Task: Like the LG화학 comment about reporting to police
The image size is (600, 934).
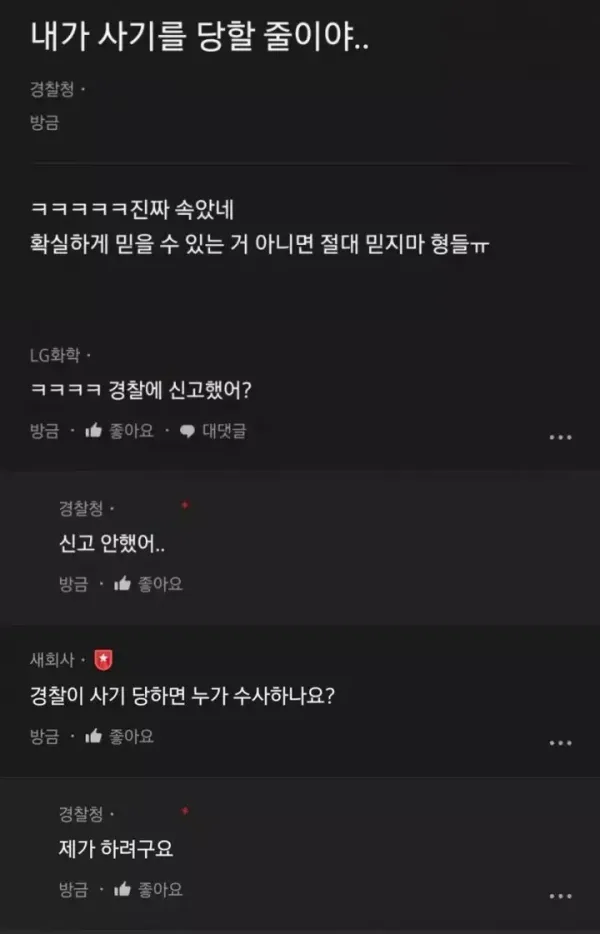Action: coord(120,431)
